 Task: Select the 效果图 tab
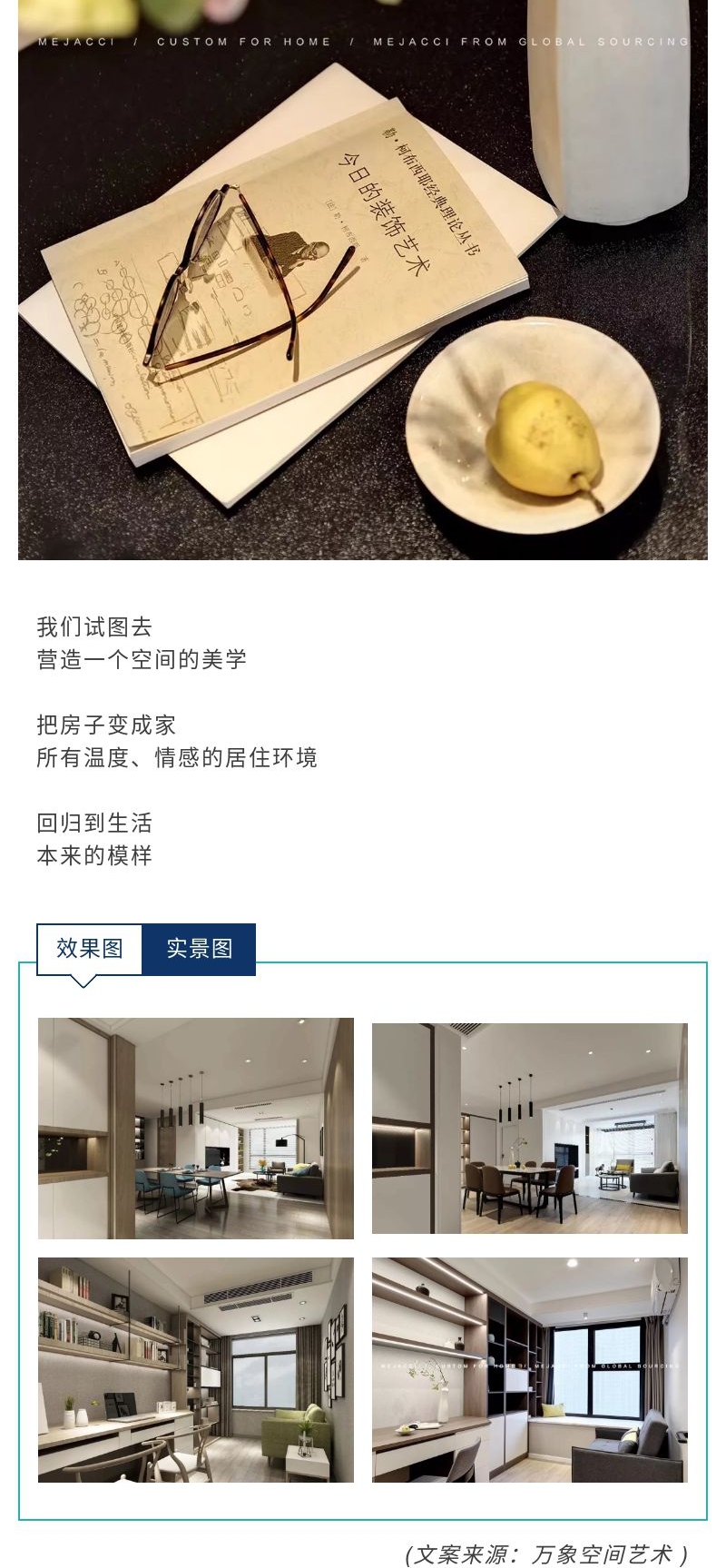89,949
